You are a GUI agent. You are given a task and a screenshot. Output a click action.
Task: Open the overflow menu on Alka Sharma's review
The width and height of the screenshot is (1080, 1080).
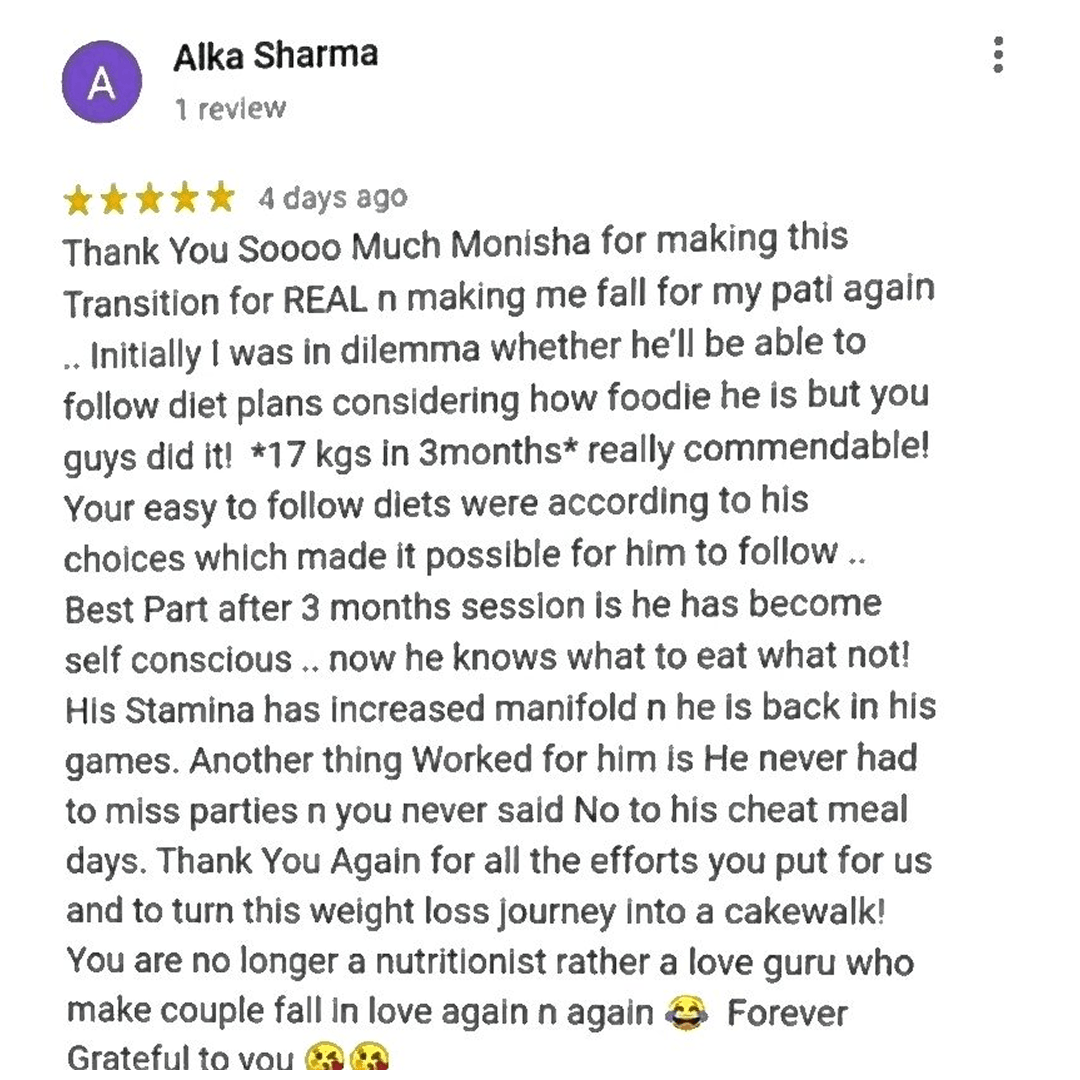[997, 56]
